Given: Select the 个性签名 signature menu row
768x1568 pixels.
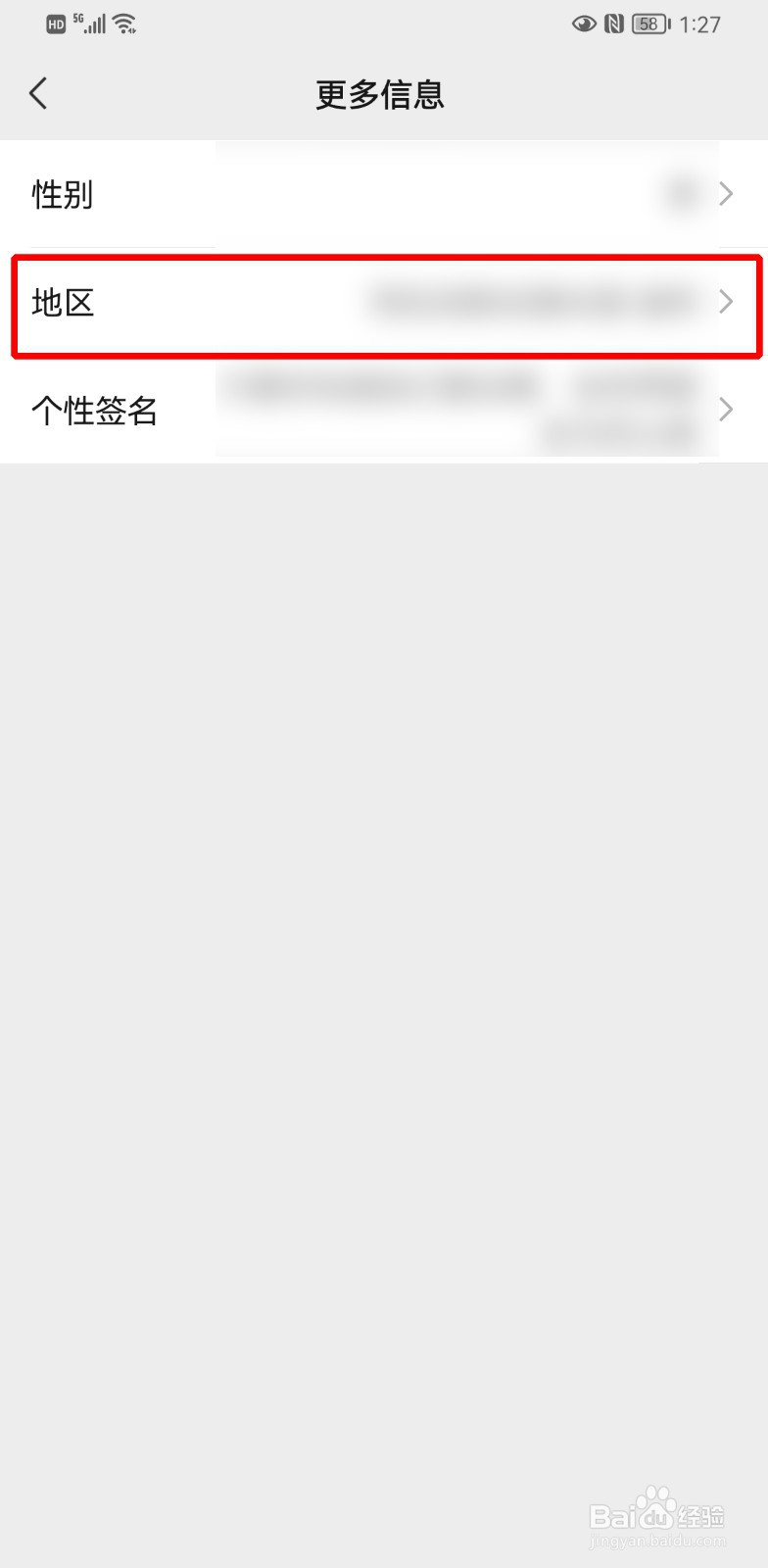Looking at the screenshot, I should pyautogui.click(x=94, y=411).
